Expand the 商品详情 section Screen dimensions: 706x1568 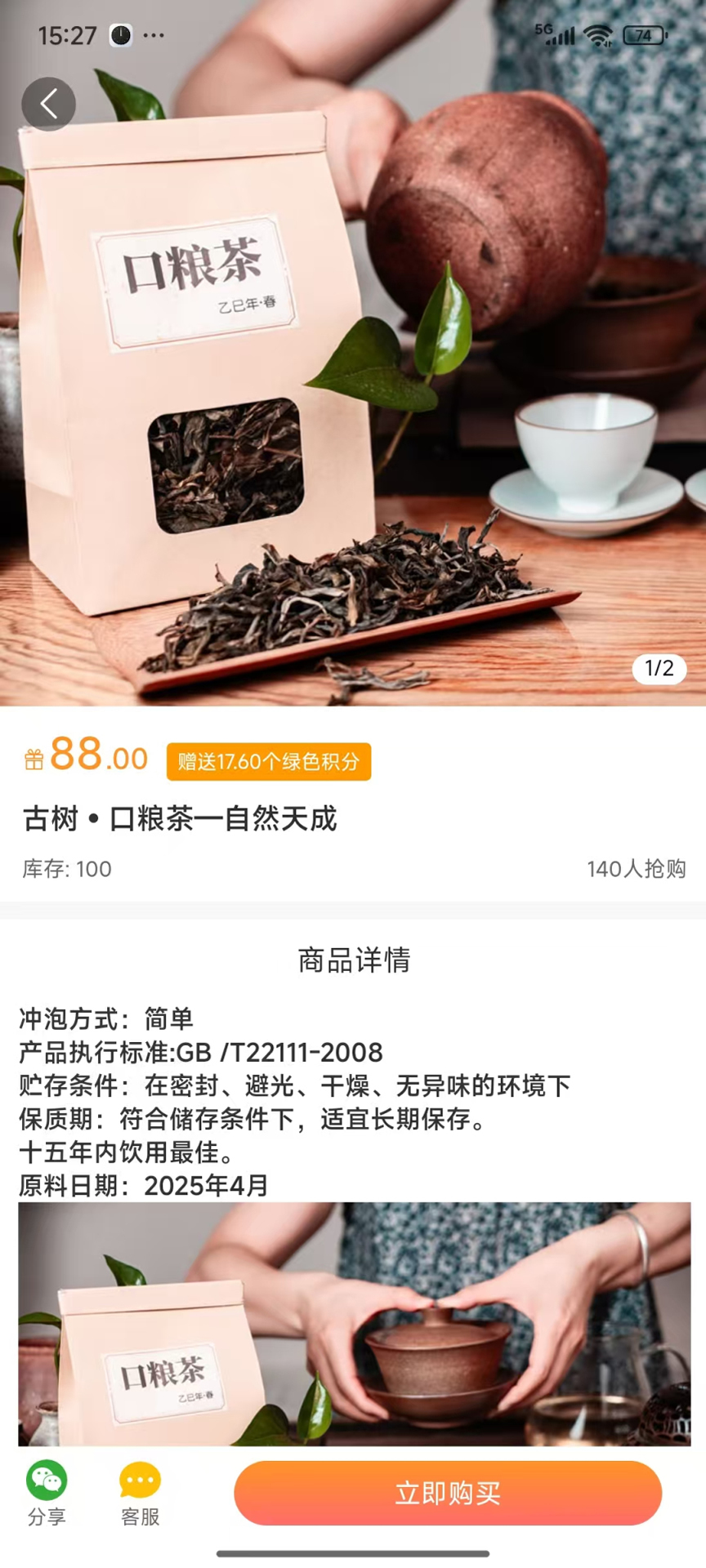(353, 961)
